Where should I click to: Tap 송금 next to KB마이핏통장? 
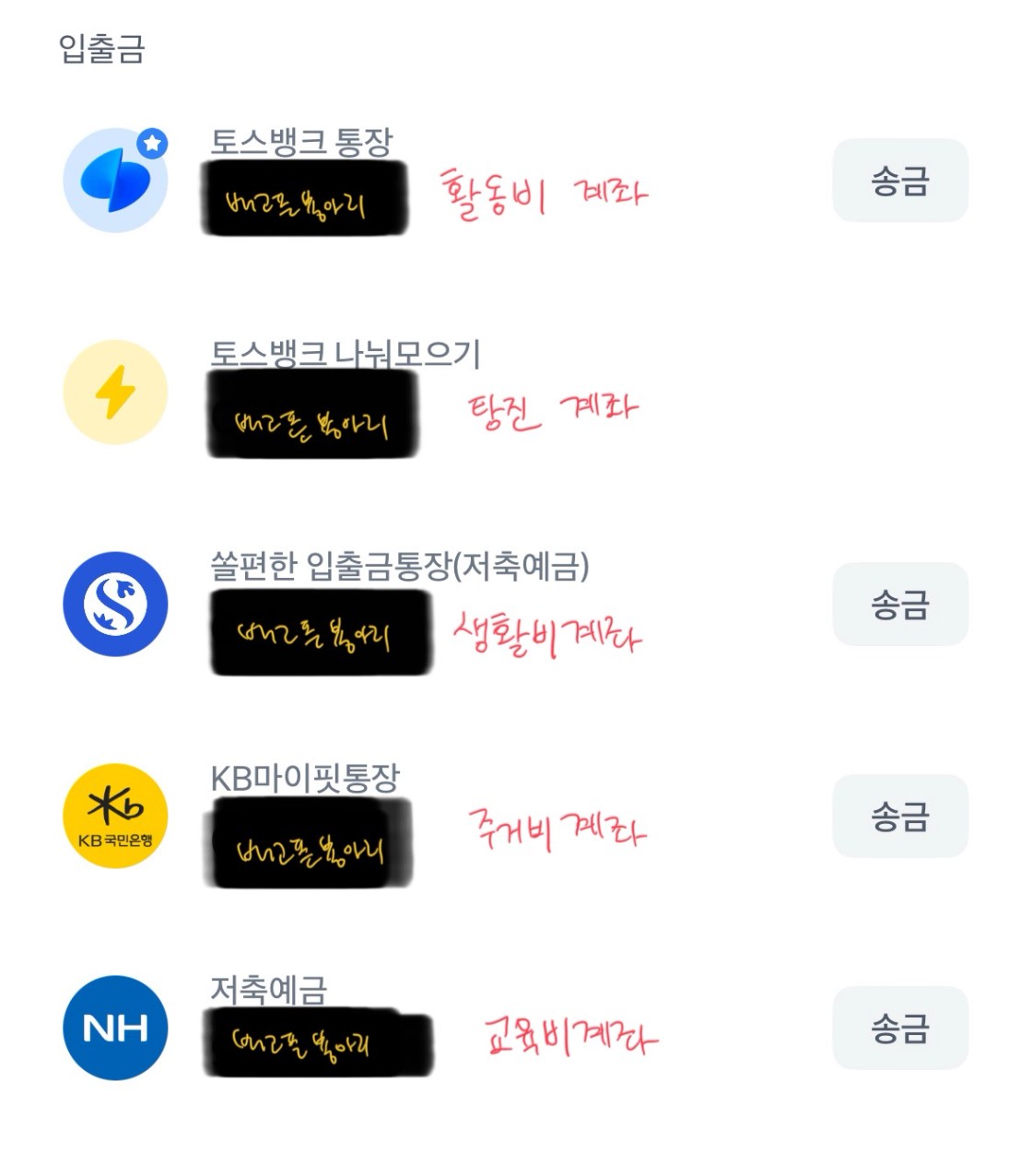pos(899,817)
